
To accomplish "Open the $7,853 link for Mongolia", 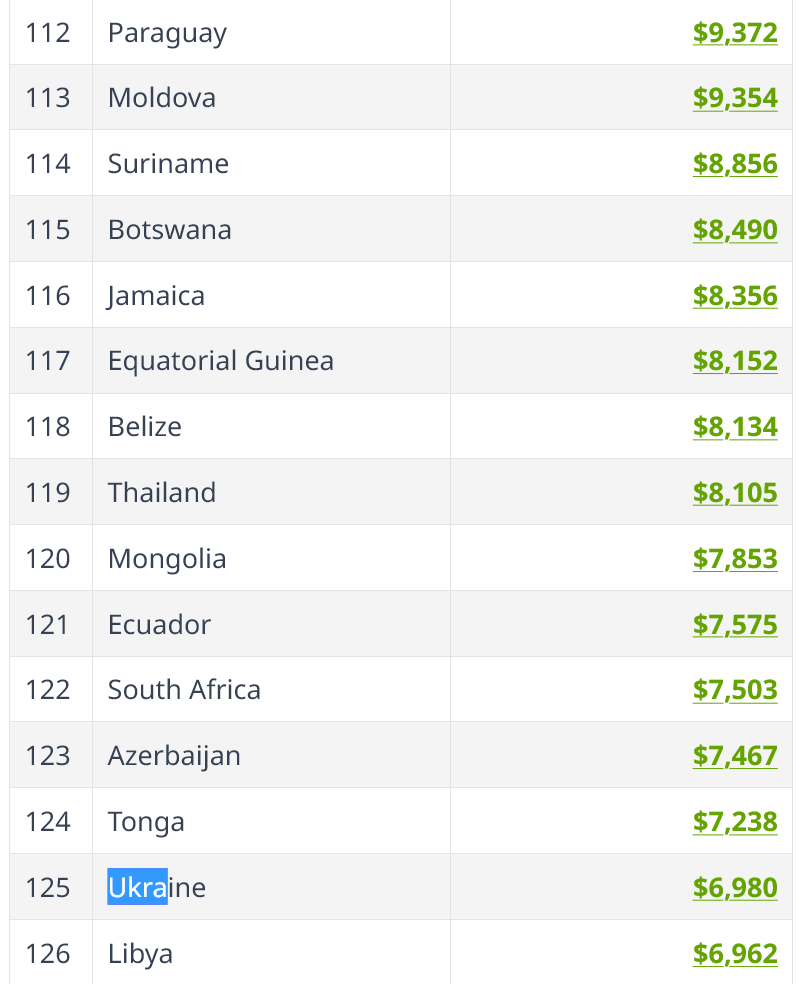I will (735, 559).
